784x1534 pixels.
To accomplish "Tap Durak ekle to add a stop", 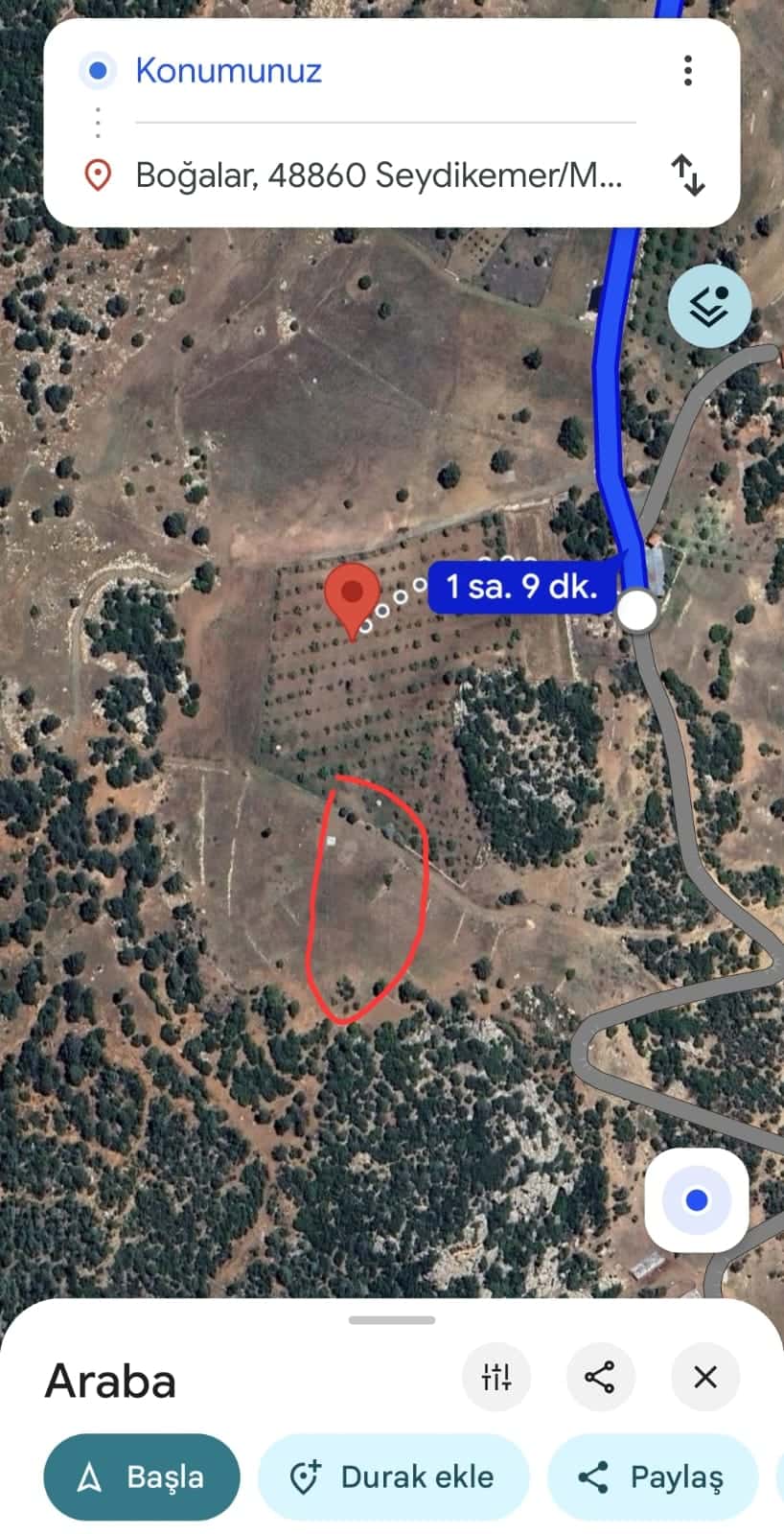I will coord(392,1476).
